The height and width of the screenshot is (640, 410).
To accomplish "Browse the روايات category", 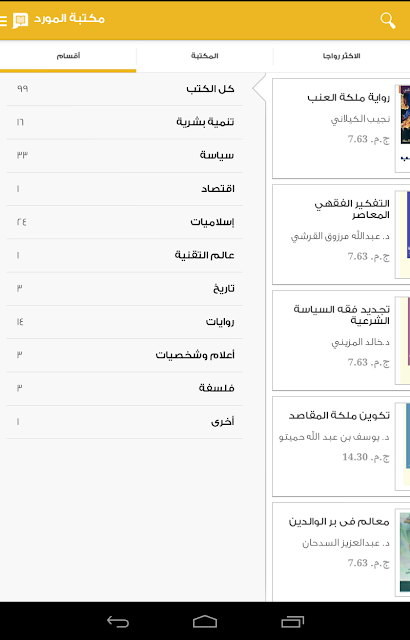I will point(125,322).
